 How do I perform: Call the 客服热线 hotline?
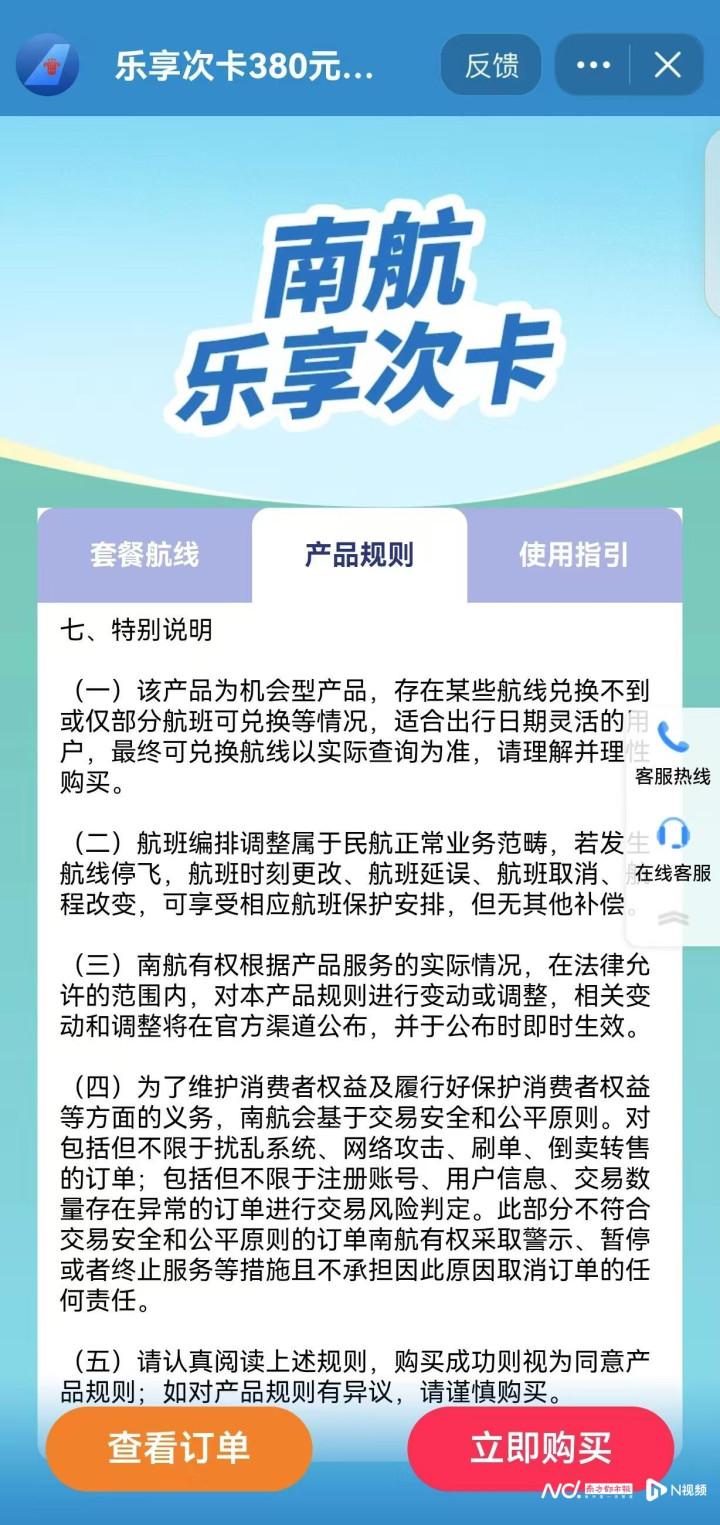coord(673,752)
